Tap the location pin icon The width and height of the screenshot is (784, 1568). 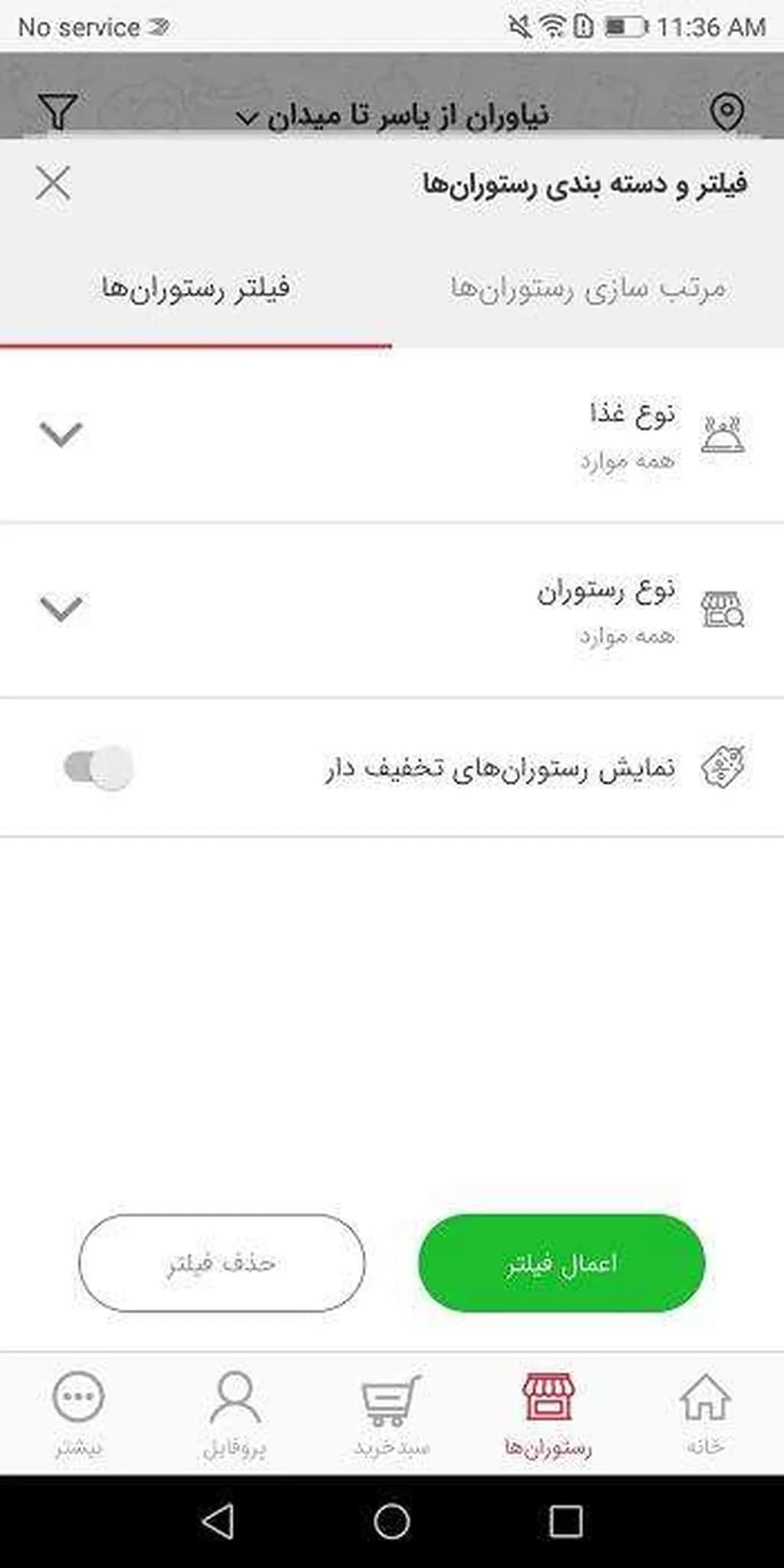pyautogui.click(x=726, y=113)
